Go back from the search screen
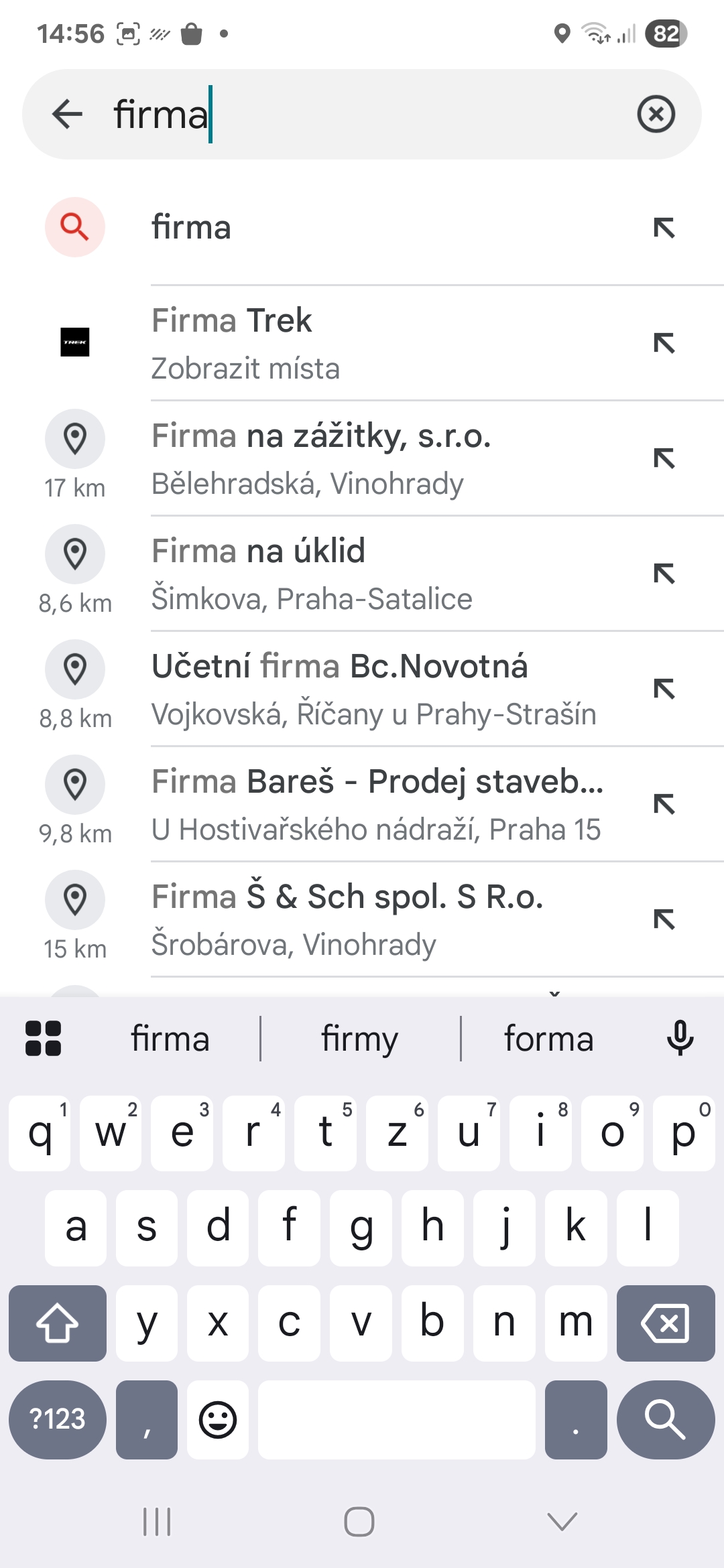Image resolution: width=724 pixels, height=1568 pixels. 67,114
